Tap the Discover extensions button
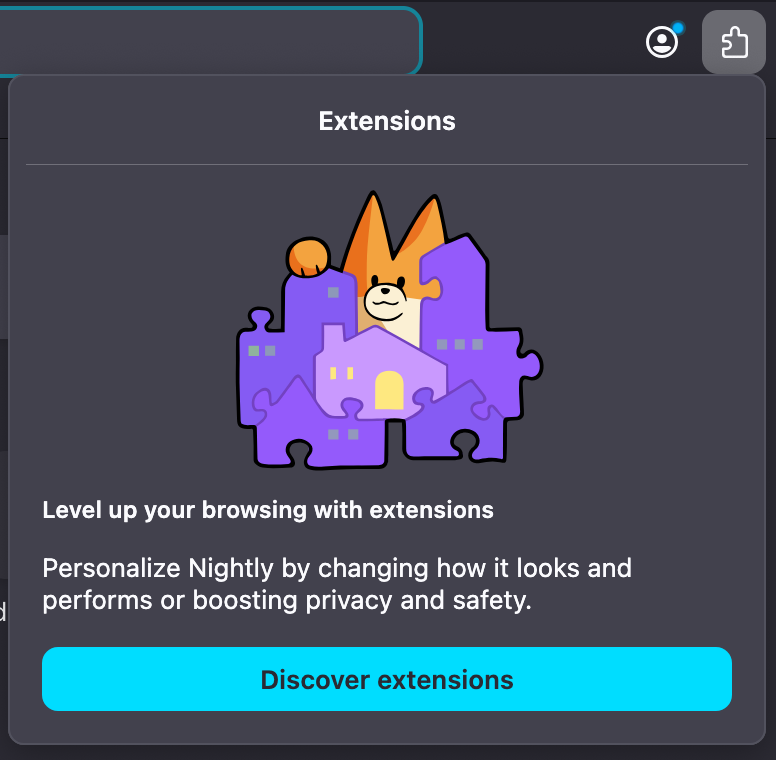776x760 pixels. coord(386,680)
